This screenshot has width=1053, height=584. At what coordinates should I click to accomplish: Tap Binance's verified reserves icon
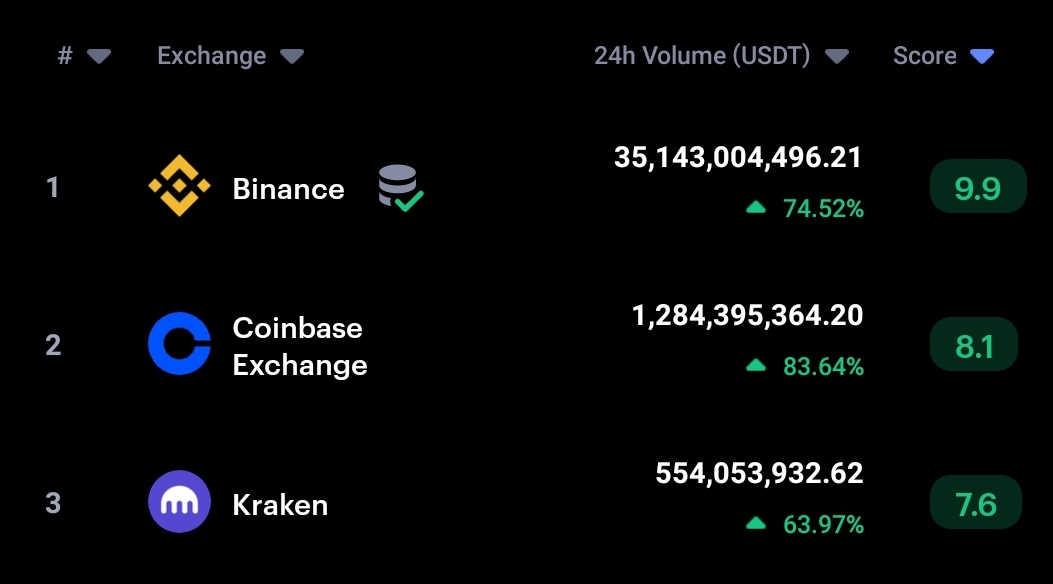pos(400,188)
